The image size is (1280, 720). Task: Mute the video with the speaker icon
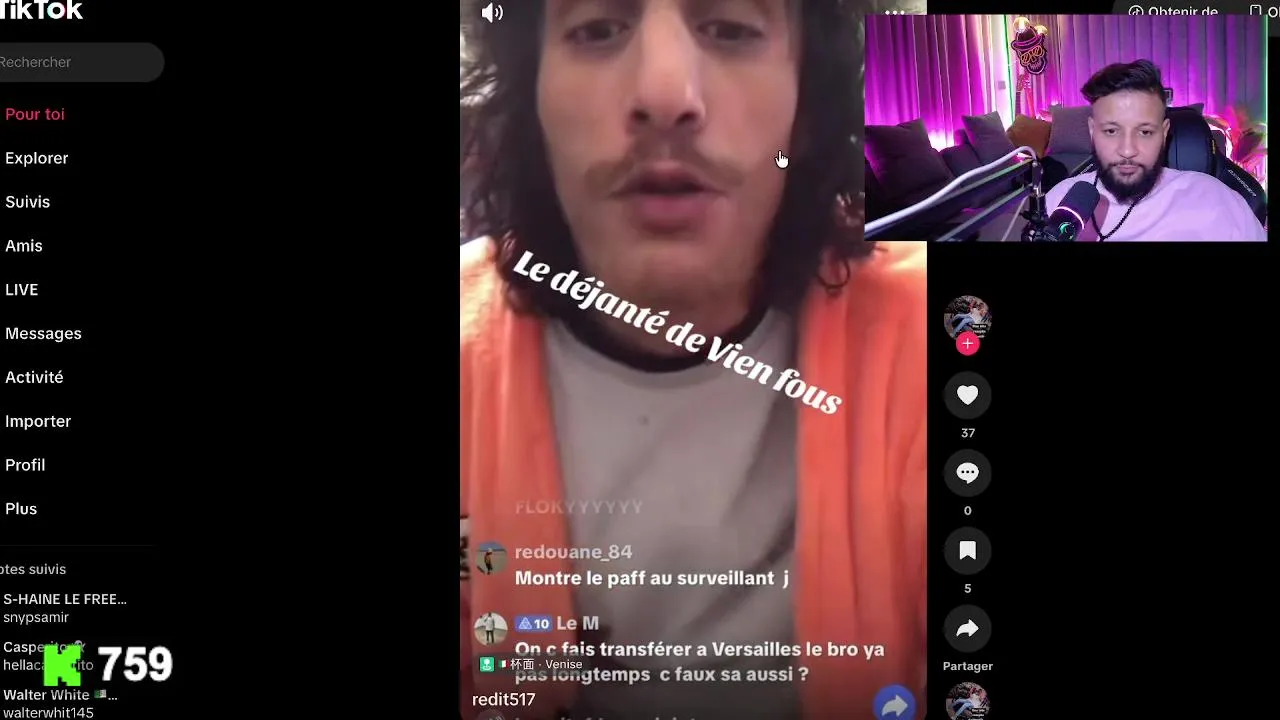tap(491, 13)
